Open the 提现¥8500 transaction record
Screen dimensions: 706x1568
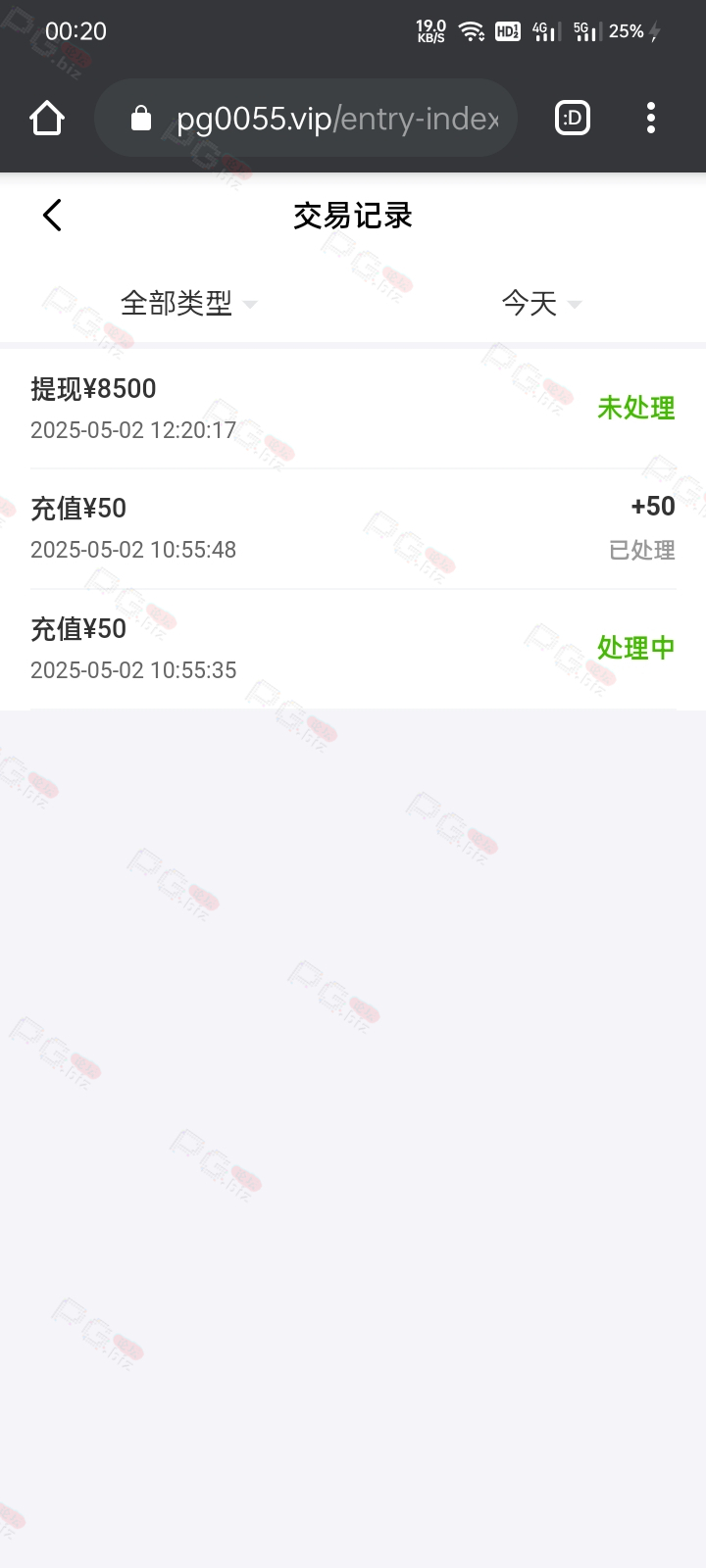click(x=353, y=409)
